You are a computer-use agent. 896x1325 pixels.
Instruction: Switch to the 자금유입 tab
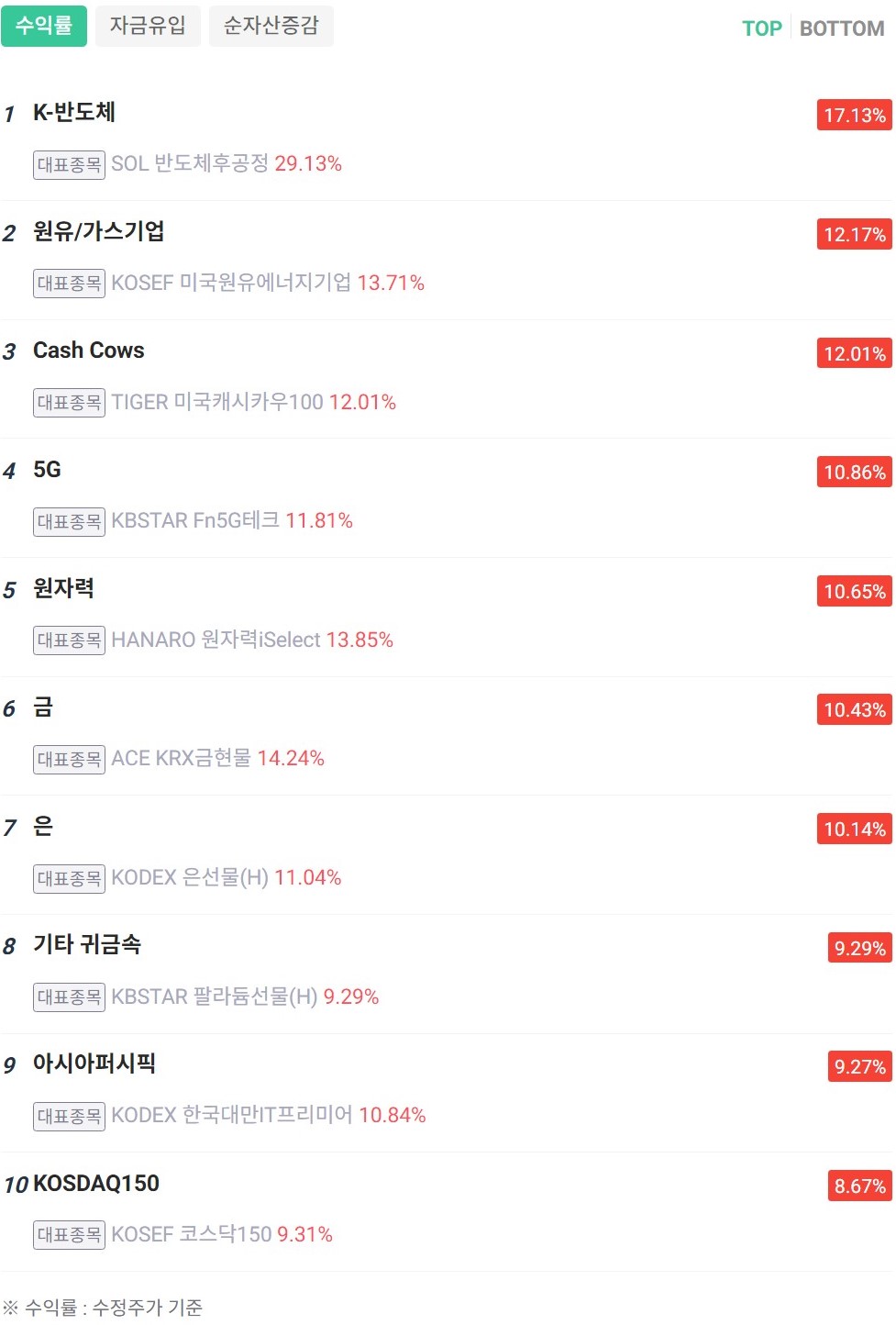click(148, 26)
